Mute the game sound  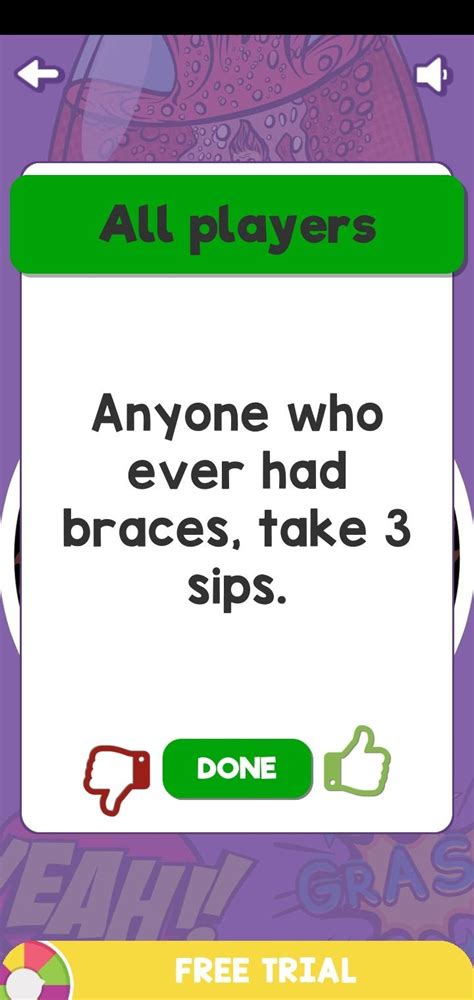point(434,75)
